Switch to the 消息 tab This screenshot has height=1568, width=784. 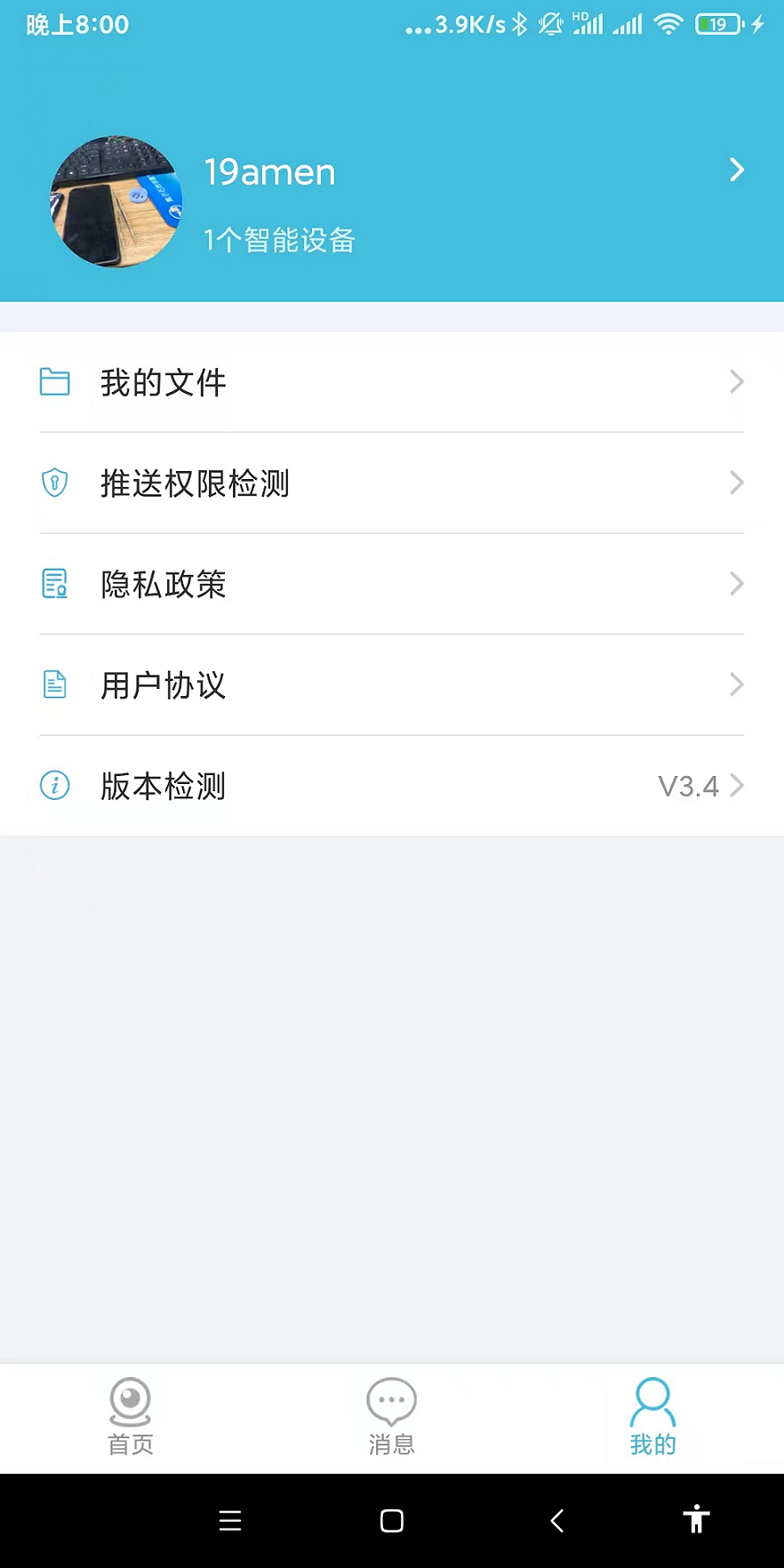tap(391, 1419)
